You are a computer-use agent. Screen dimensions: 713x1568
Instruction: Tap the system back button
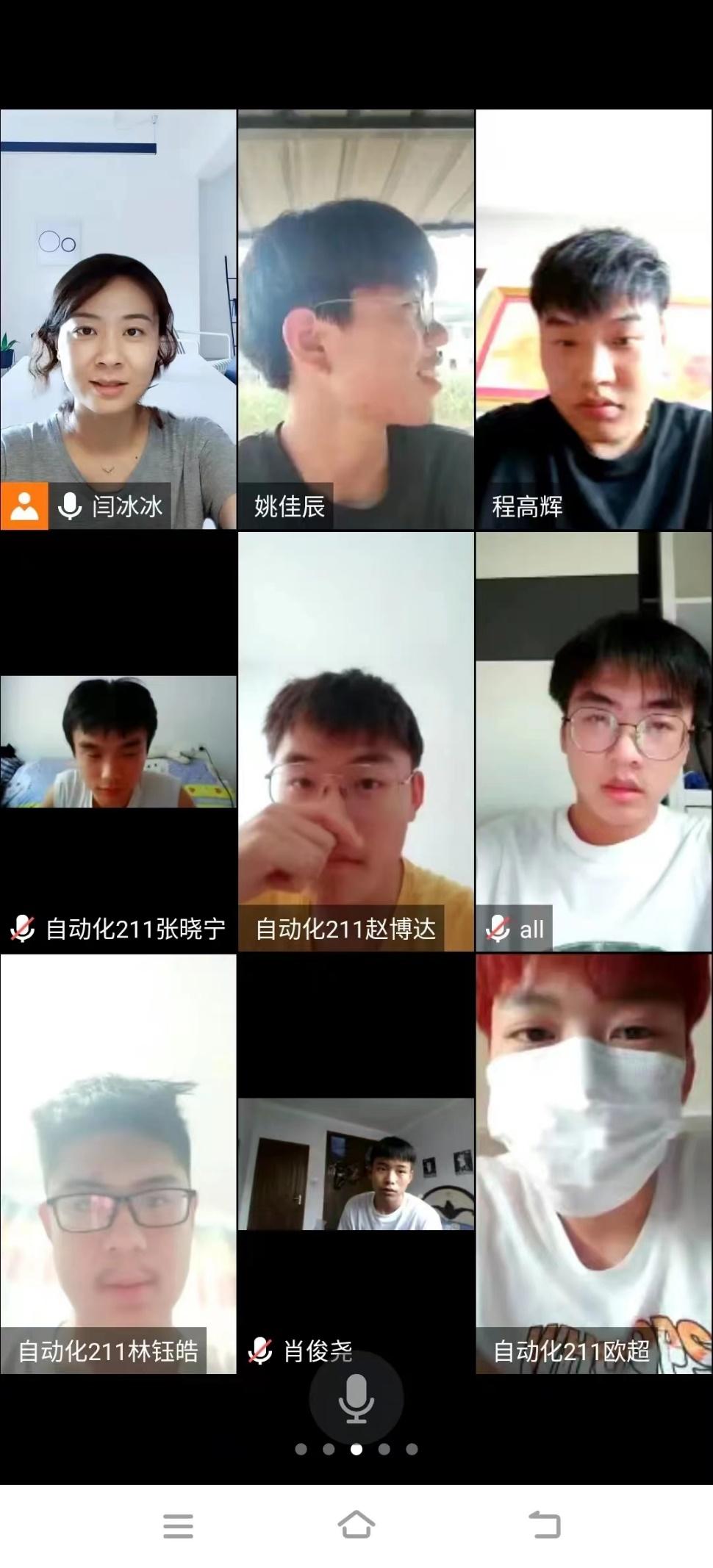click(545, 1525)
